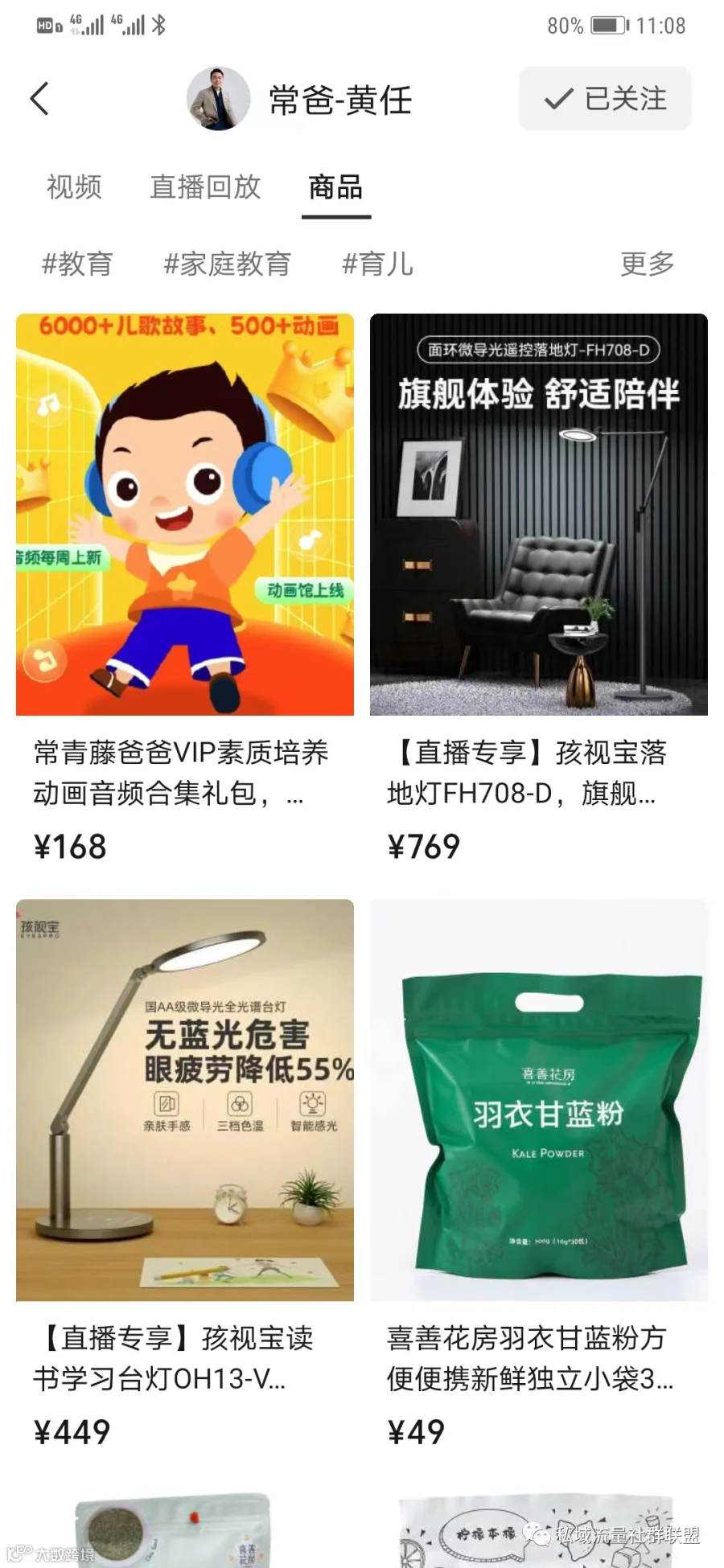The height and width of the screenshot is (1568, 724).
Task: Switch to the 直播回放 tab
Action: (205, 187)
